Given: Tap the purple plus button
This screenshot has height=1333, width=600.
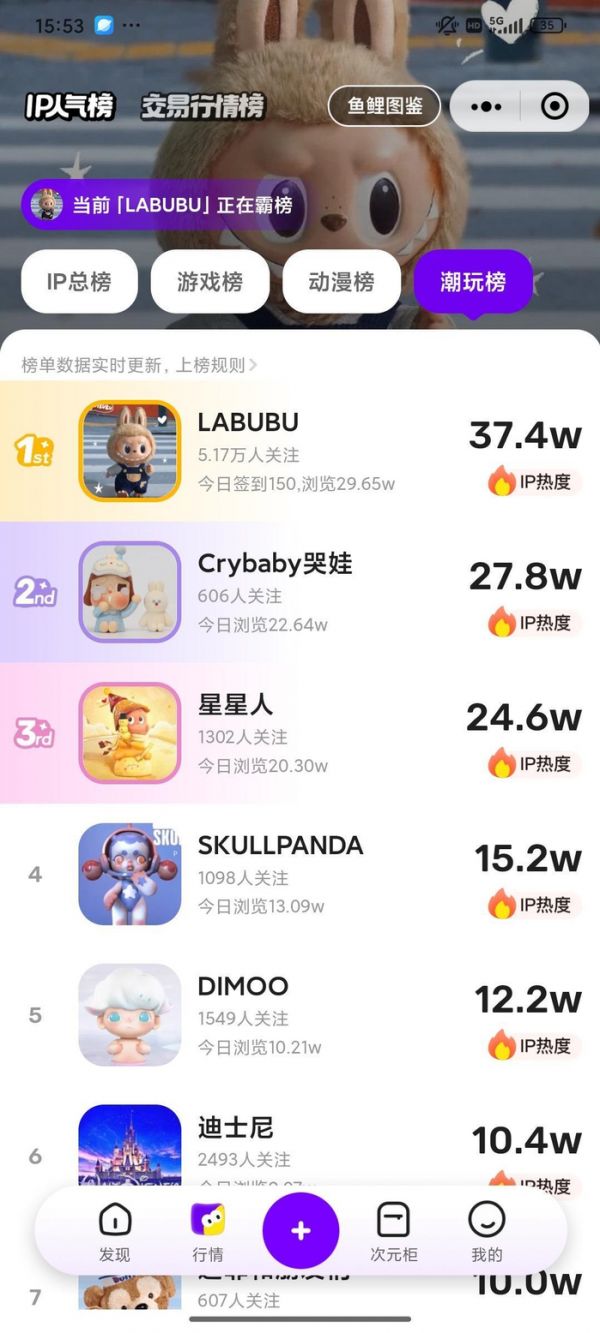Looking at the screenshot, I should (301, 1231).
